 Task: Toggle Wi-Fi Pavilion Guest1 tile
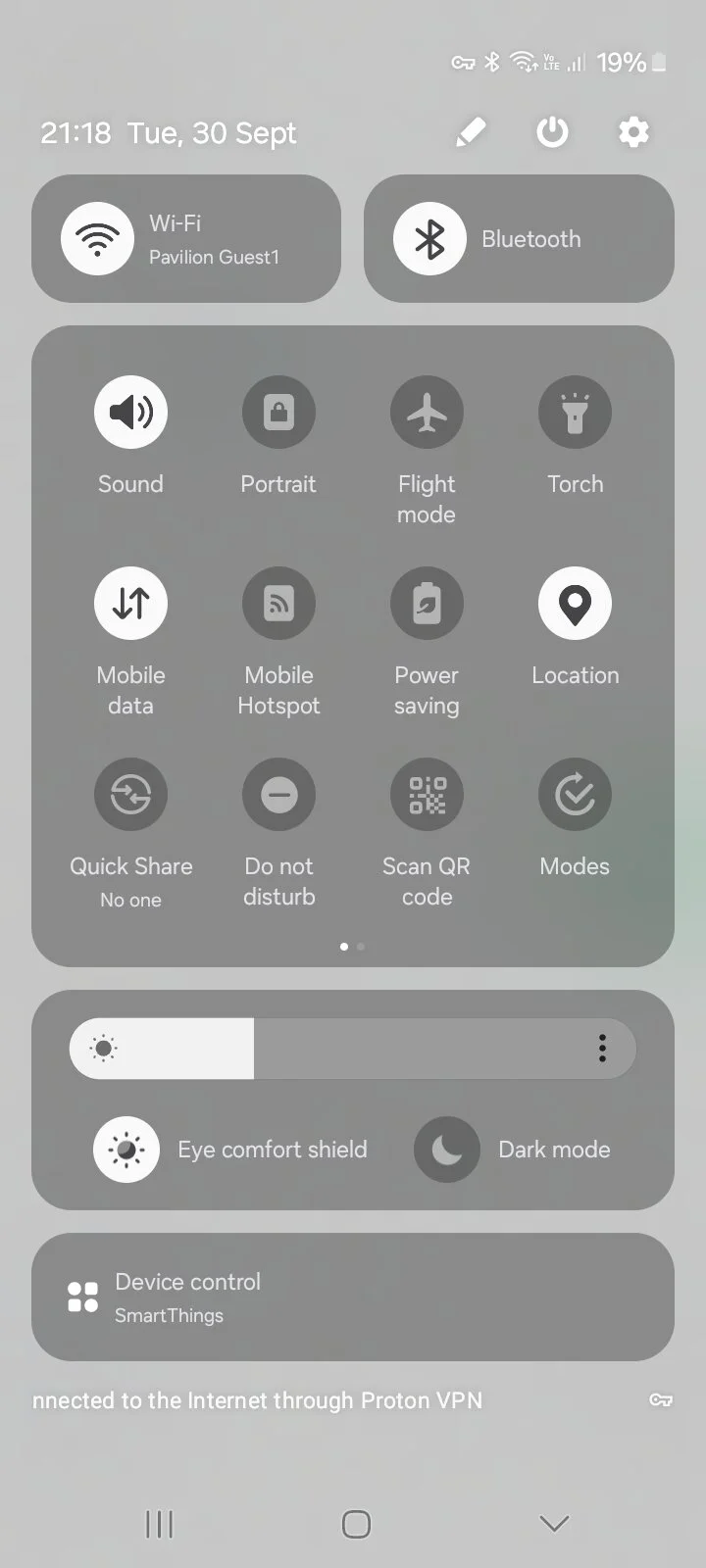point(98,238)
